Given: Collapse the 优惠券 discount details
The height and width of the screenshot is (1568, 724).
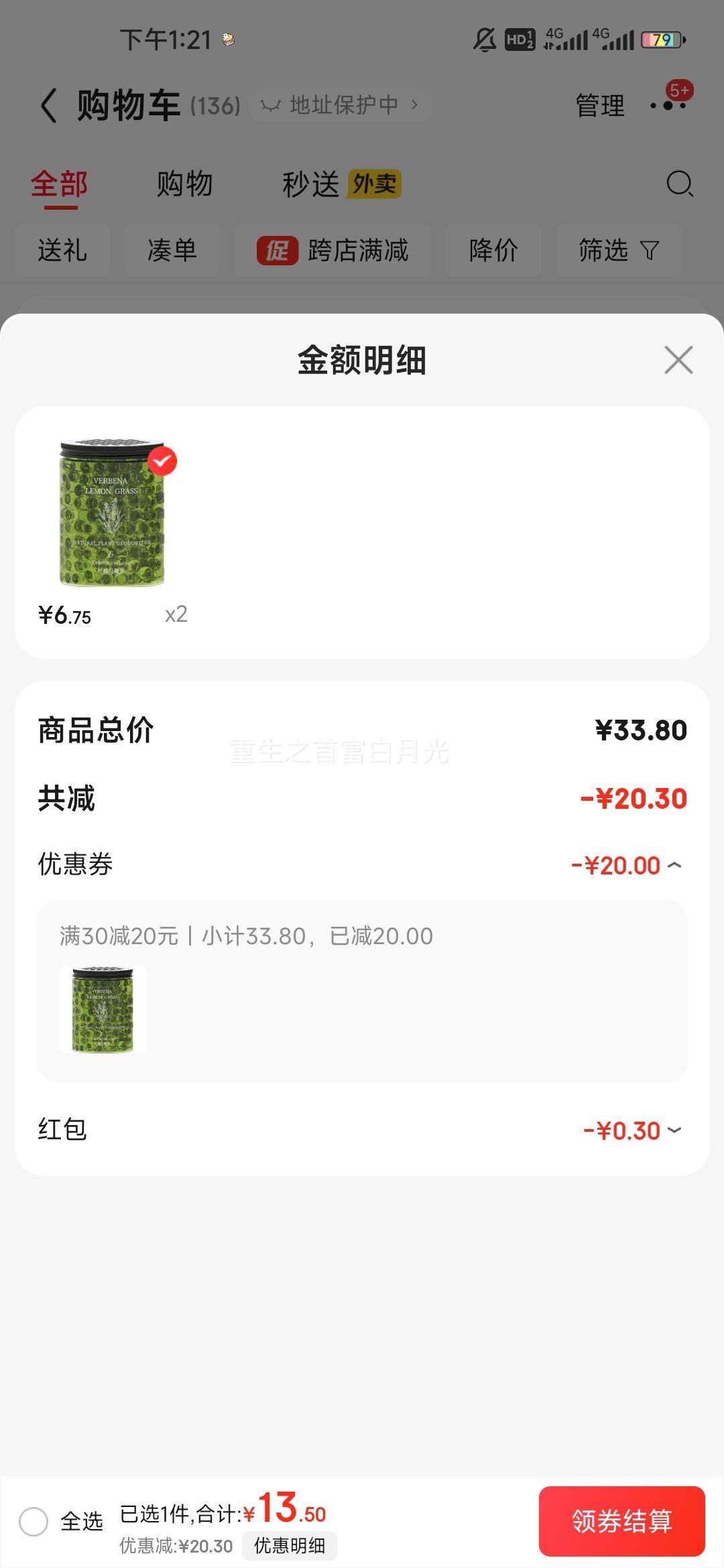Looking at the screenshot, I should click(675, 865).
